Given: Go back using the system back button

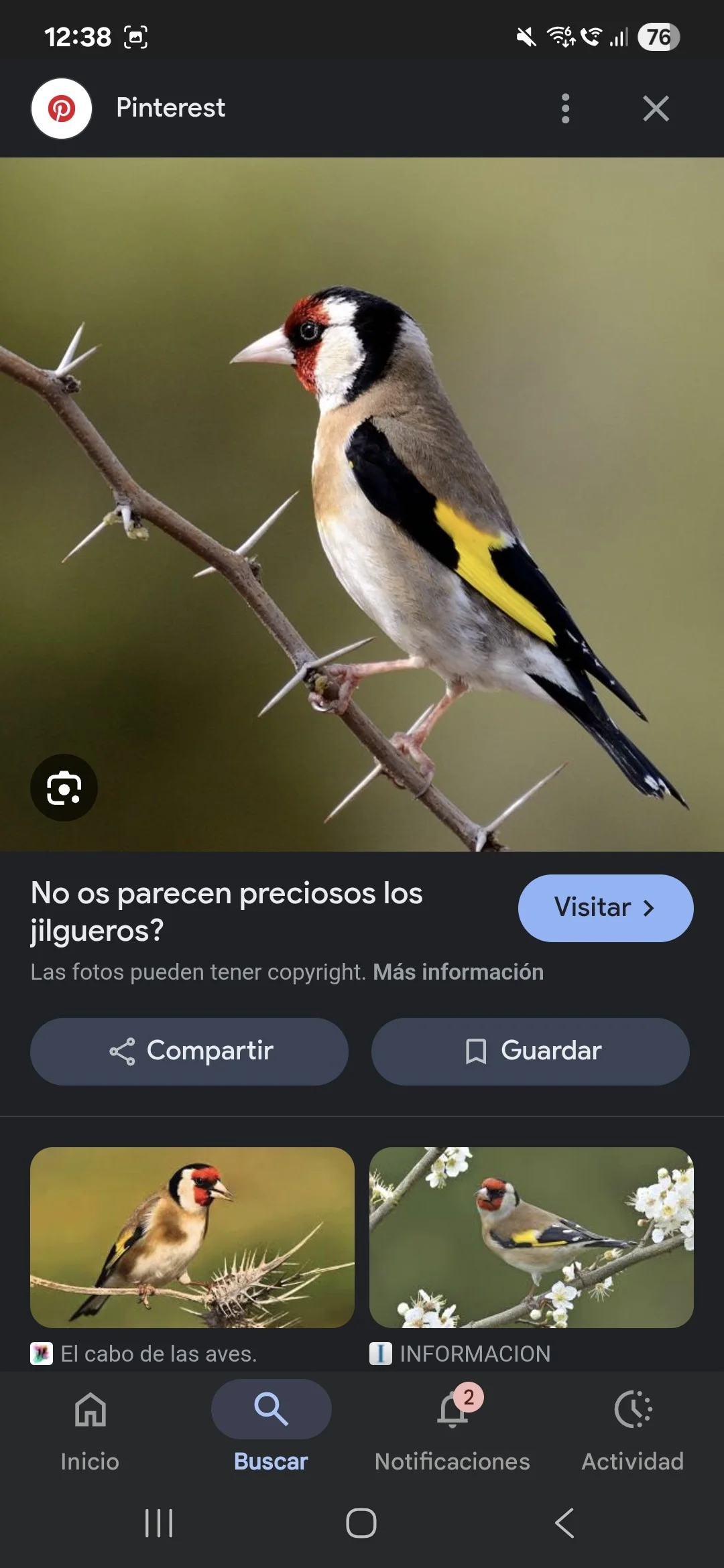Looking at the screenshot, I should 564,1523.
